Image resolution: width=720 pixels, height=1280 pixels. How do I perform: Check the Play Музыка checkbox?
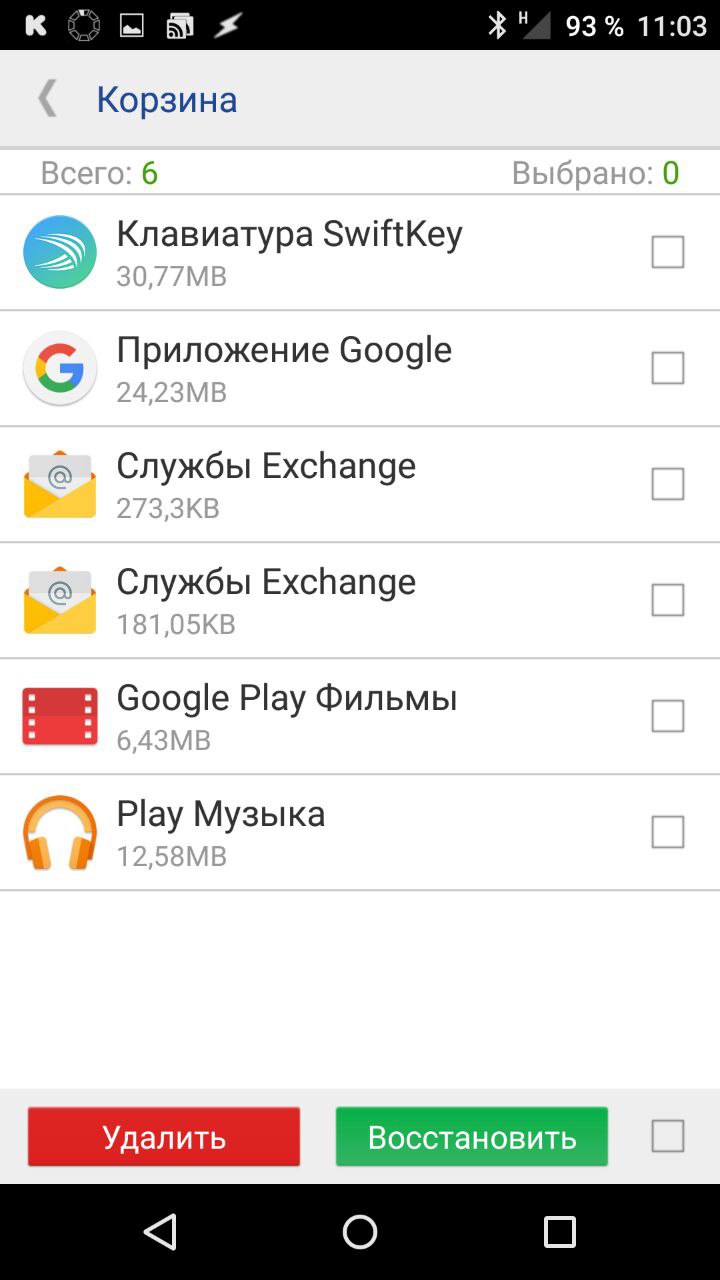coord(667,832)
